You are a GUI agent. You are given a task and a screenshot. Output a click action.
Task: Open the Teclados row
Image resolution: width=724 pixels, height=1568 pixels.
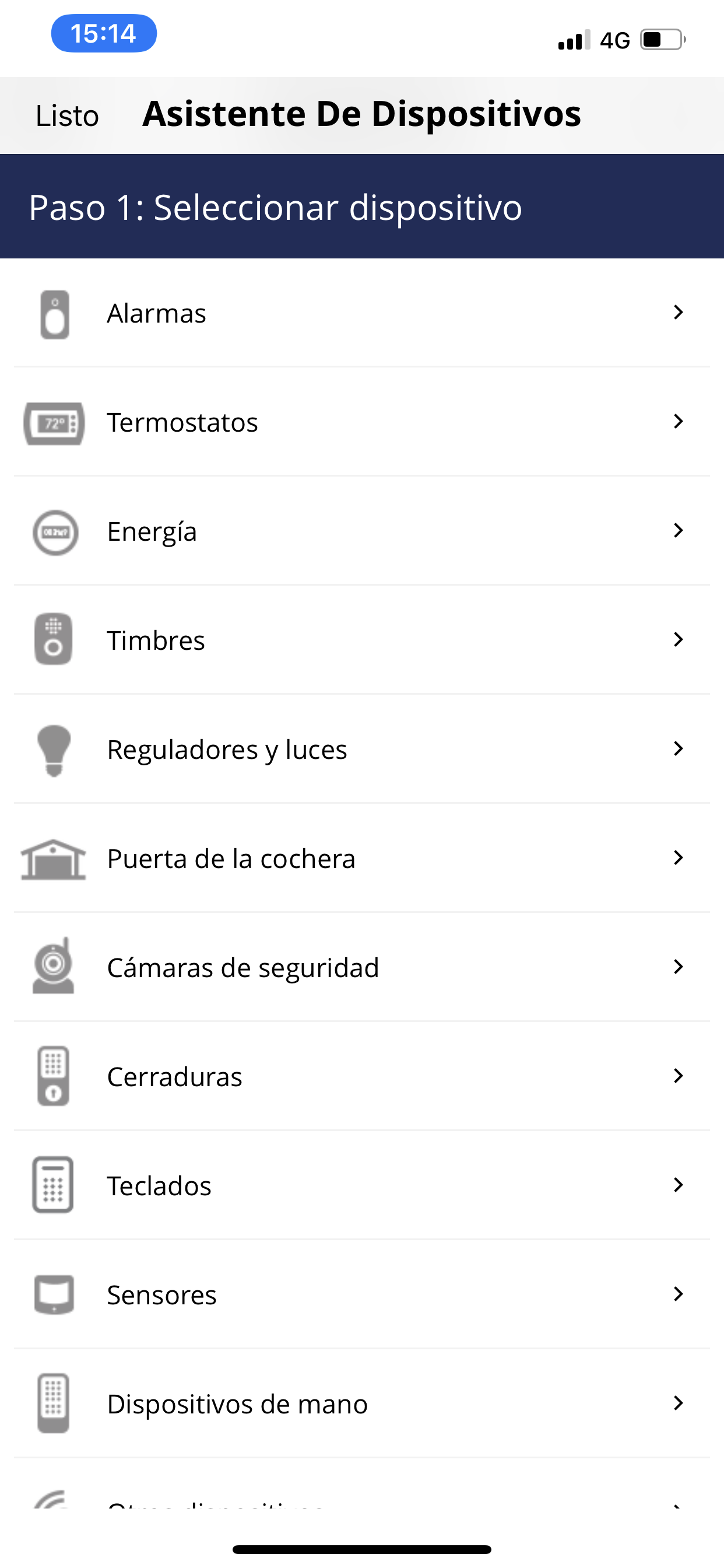(x=362, y=1185)
